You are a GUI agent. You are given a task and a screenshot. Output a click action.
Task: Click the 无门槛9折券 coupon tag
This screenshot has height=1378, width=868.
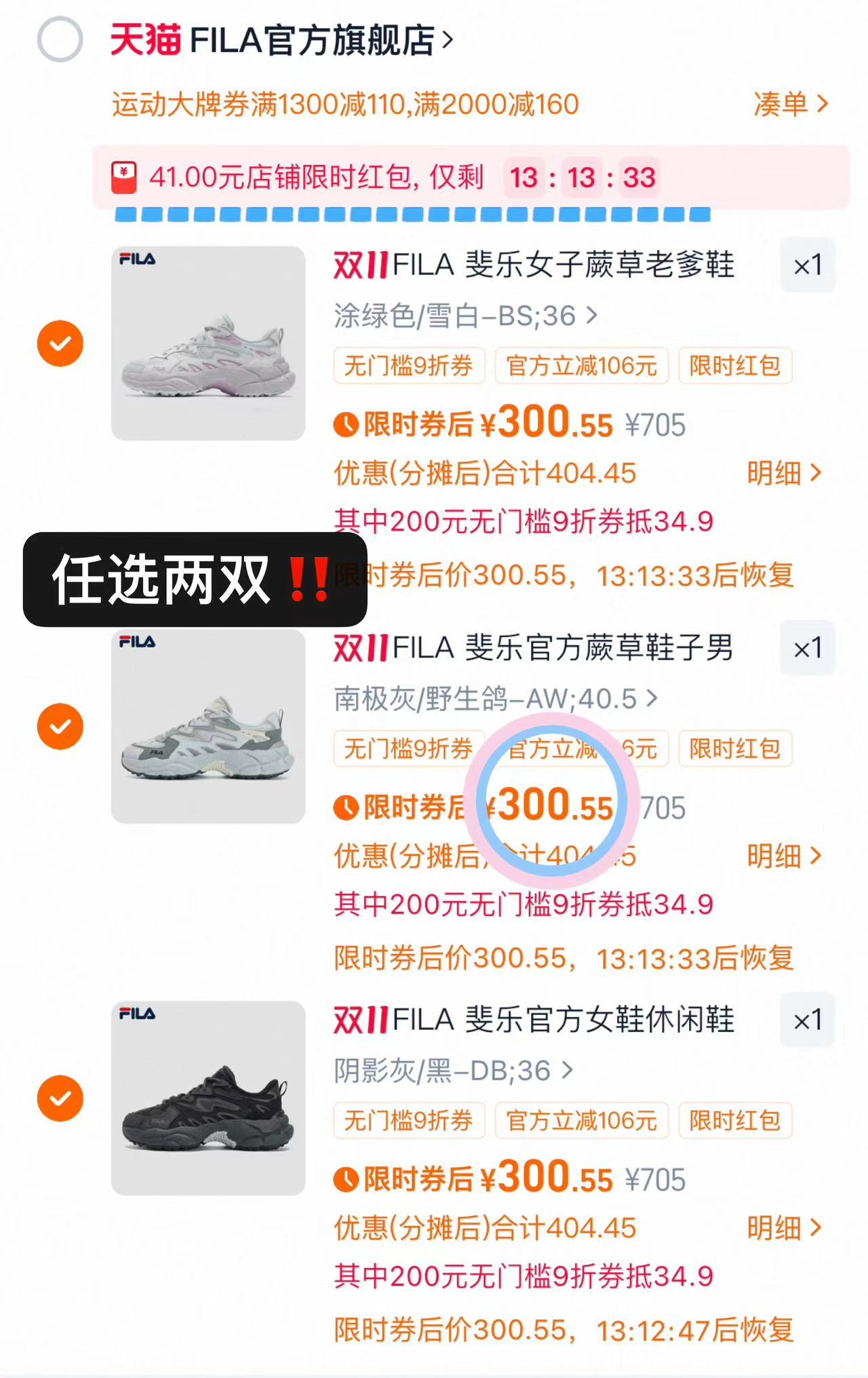(410, 365)
